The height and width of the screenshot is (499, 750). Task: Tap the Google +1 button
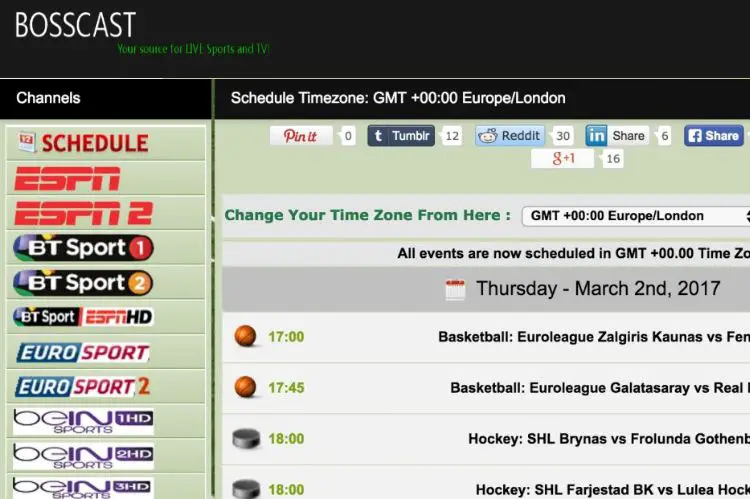click(x=562, y=158)
